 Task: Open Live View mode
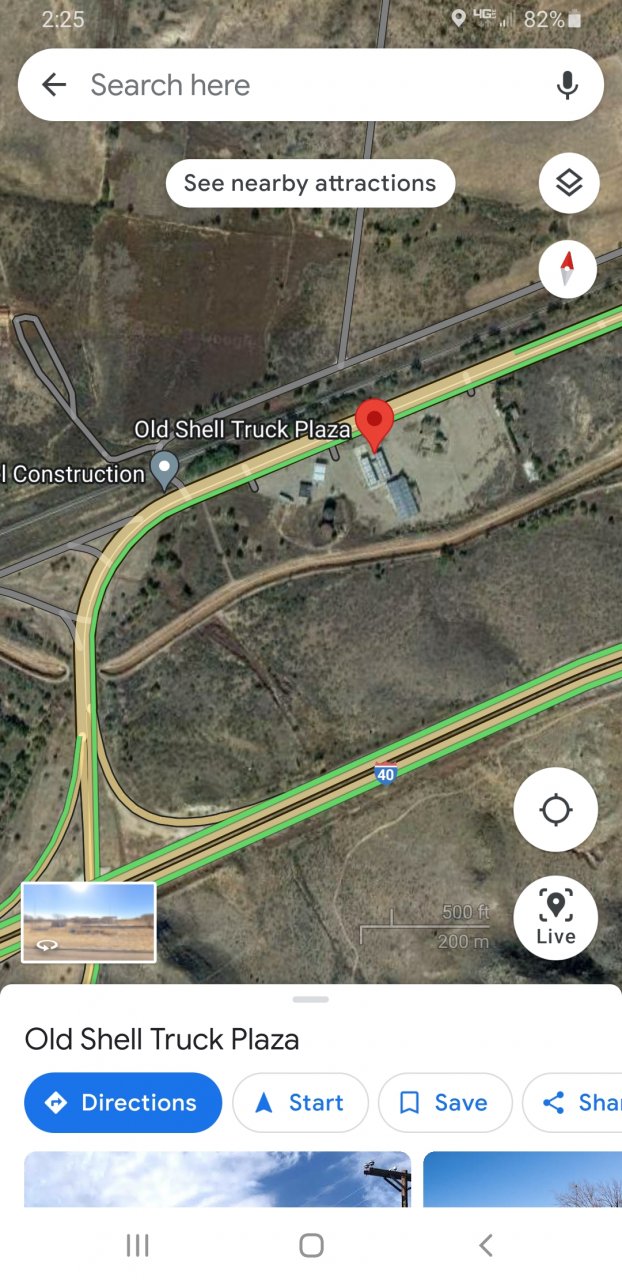(555, 918)
